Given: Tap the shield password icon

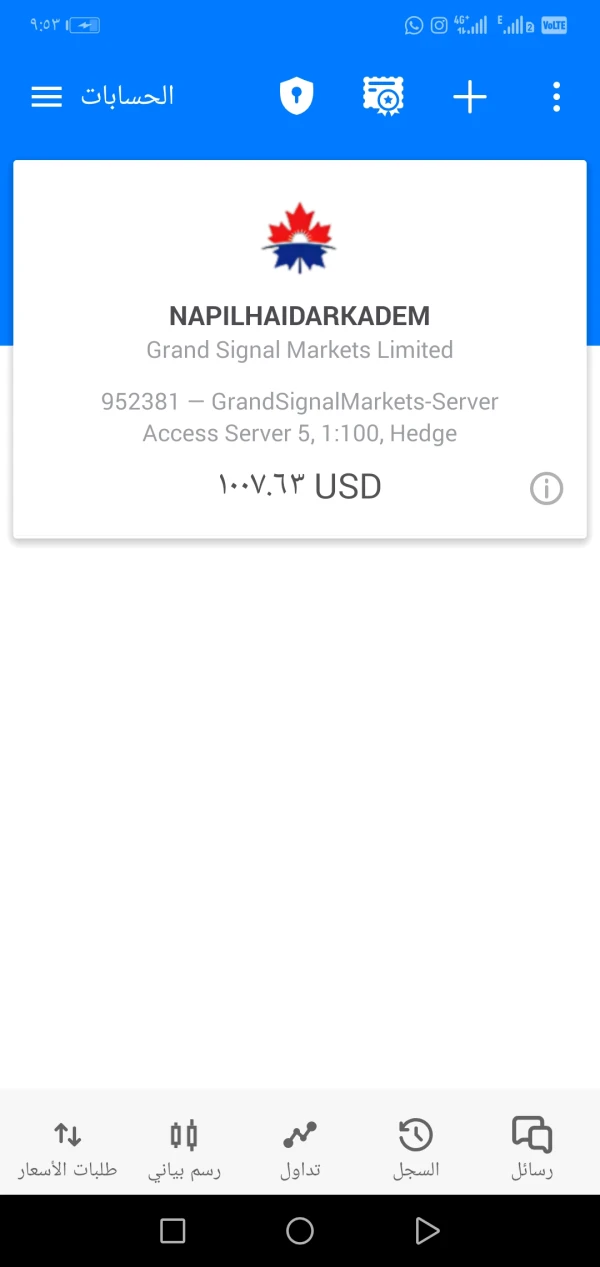Looking at the screenshot, I should coord(296,97).
